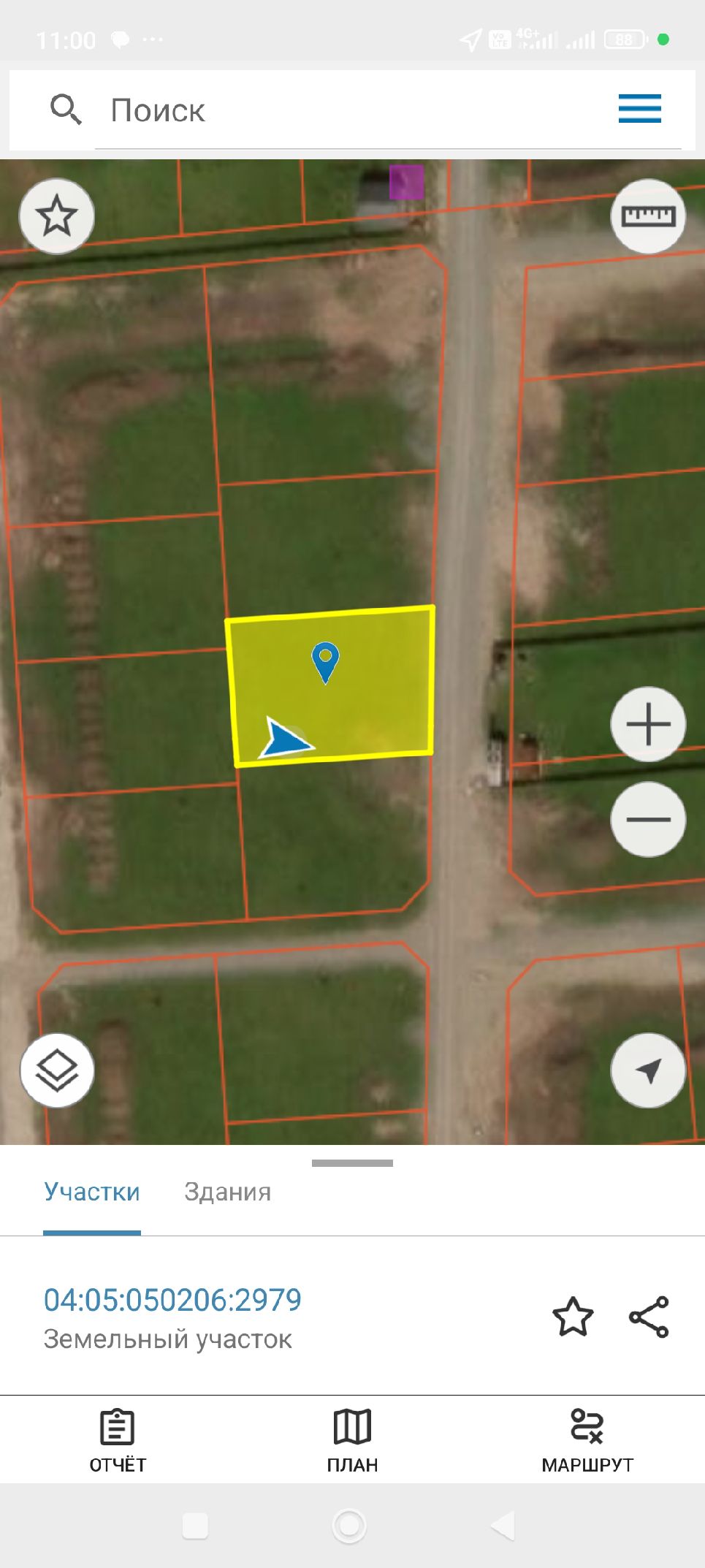Open the map layers selector
The image size is (705, 1568).
pyautogui.click(x=57, y=1070)
